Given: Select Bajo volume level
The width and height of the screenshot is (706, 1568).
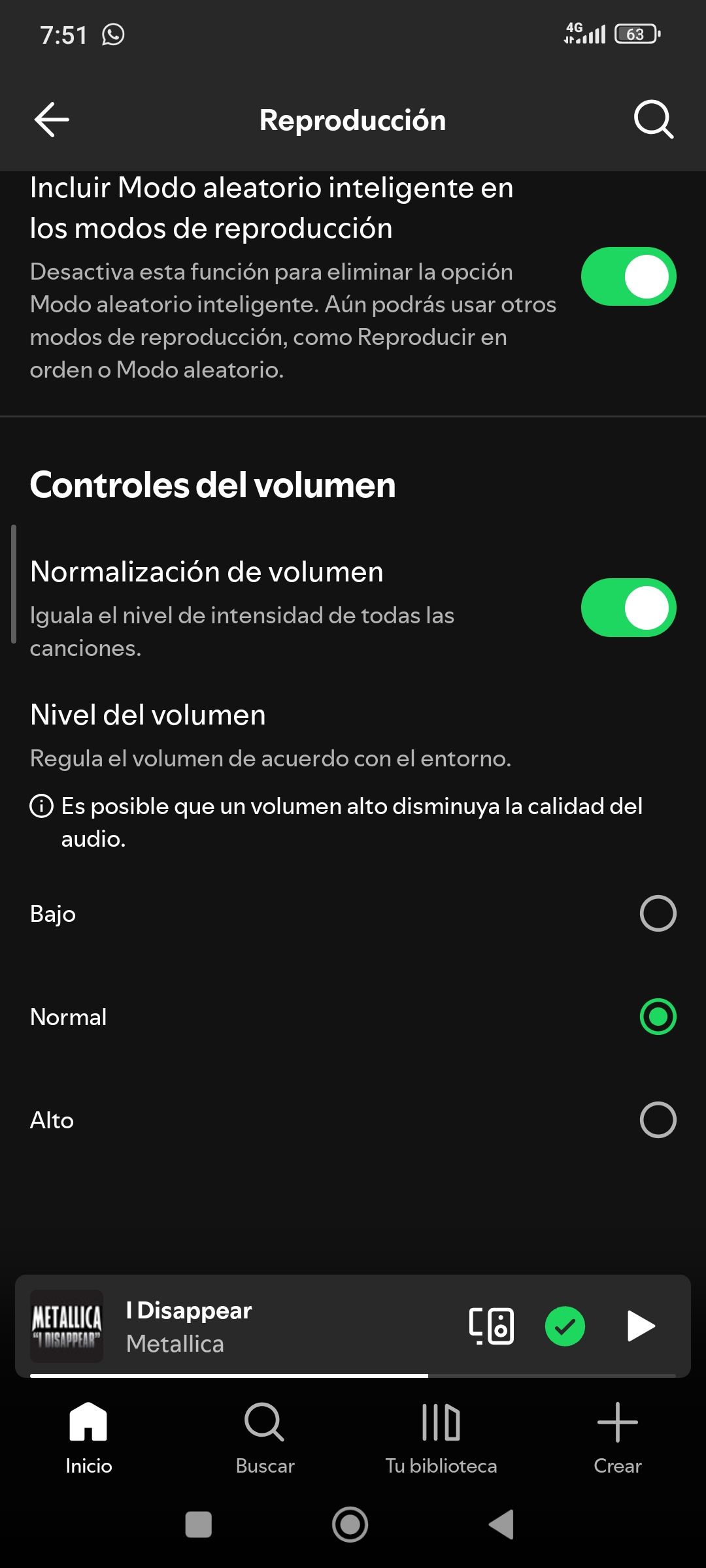Looking at the screenshot, I should pyautogui.click(x=658, y=913).
